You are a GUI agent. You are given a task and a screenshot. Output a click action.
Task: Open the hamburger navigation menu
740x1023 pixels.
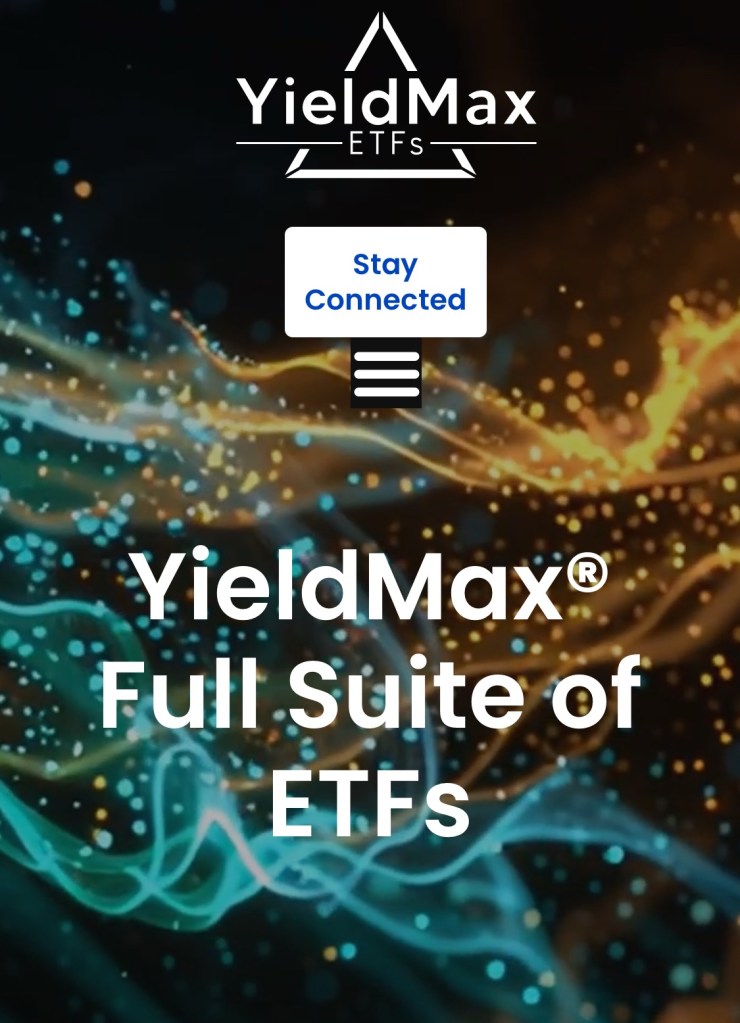386,373
